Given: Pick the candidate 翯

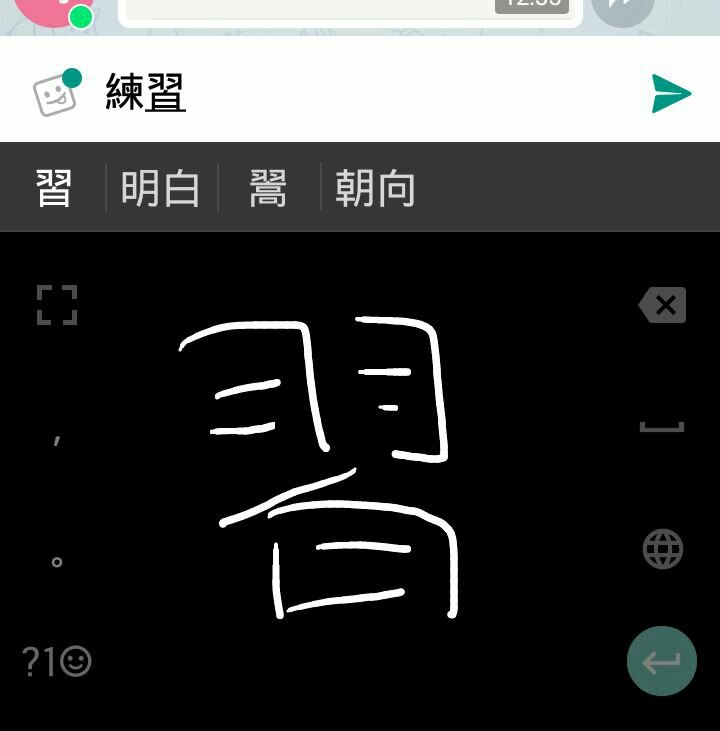Looking at the screenshot, I should 268,188.
